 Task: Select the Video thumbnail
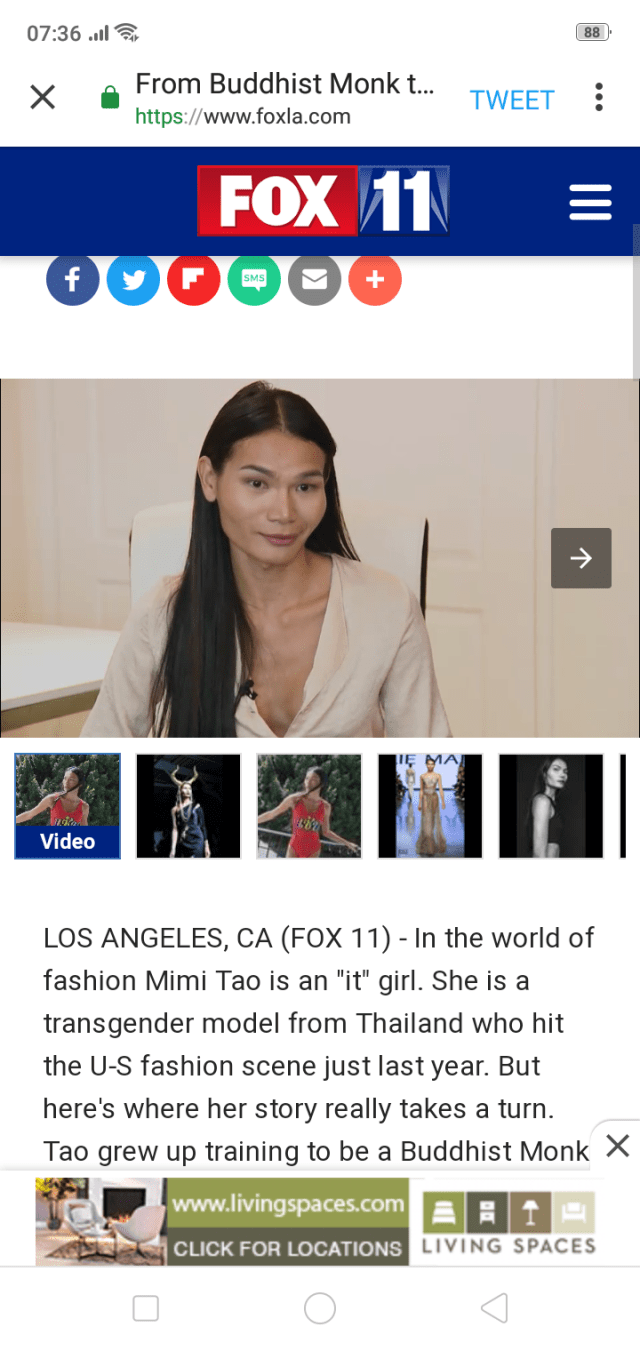pos(68,806)
